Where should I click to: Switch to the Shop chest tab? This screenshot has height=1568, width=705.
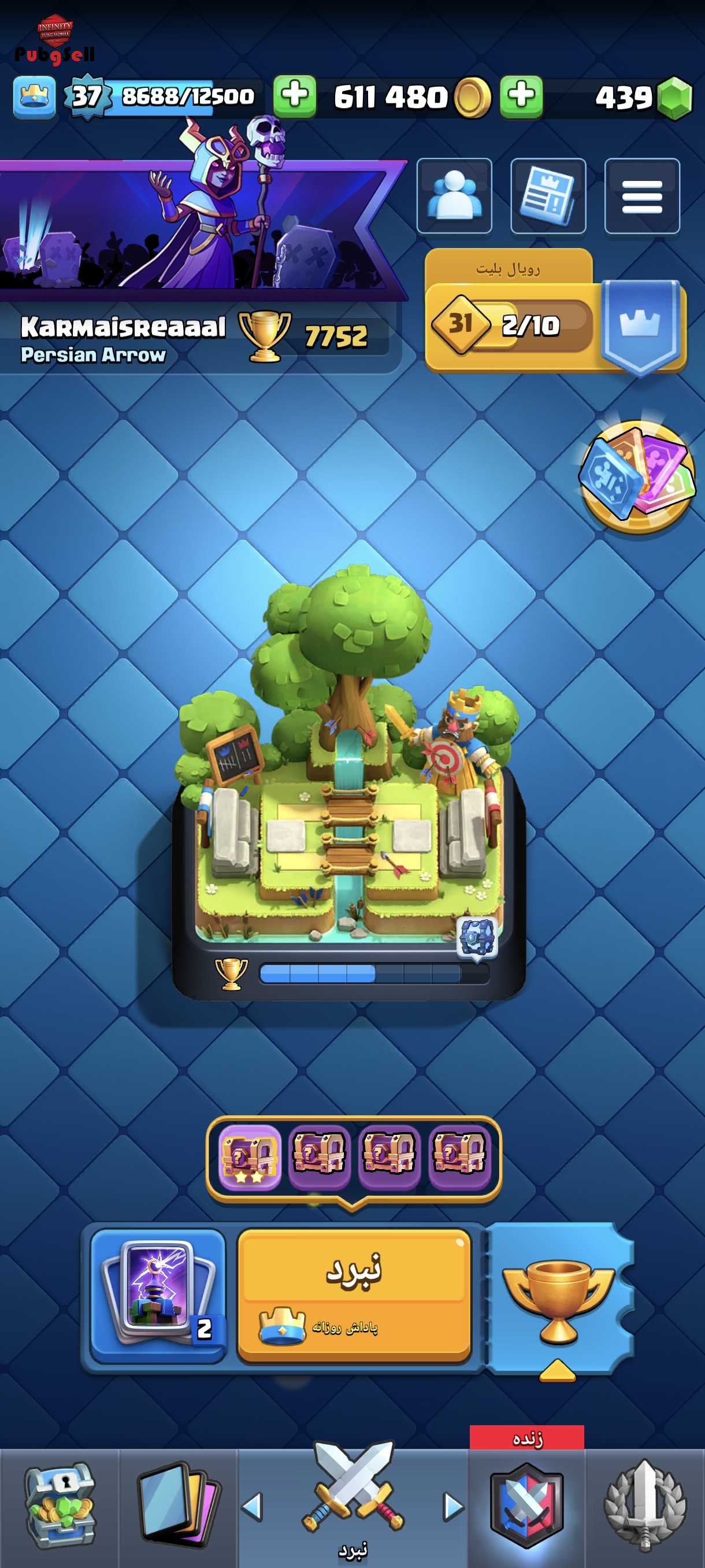point(59,1506)
